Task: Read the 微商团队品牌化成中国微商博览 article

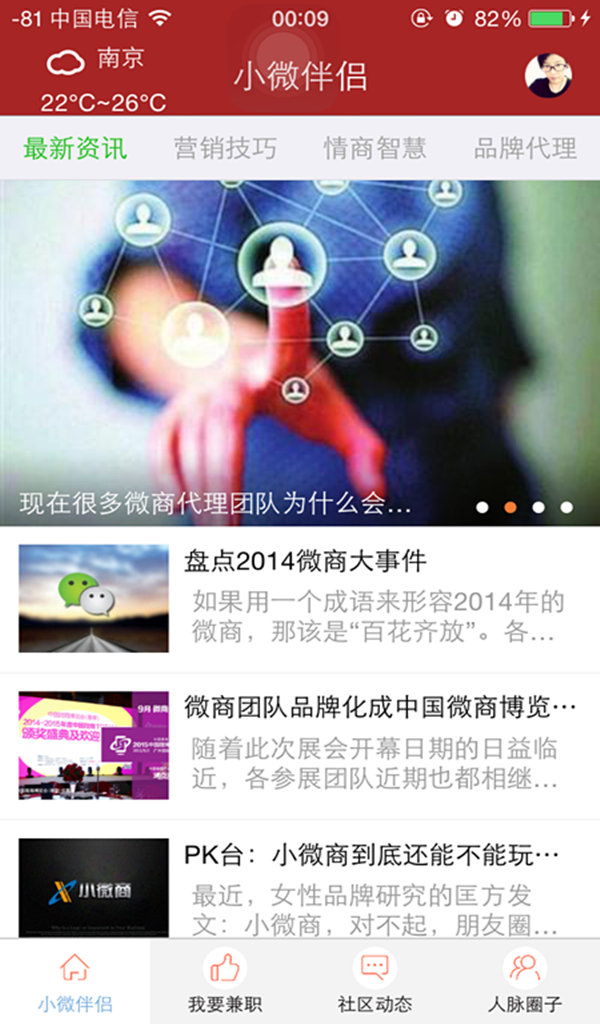Action: click(300, 745)
